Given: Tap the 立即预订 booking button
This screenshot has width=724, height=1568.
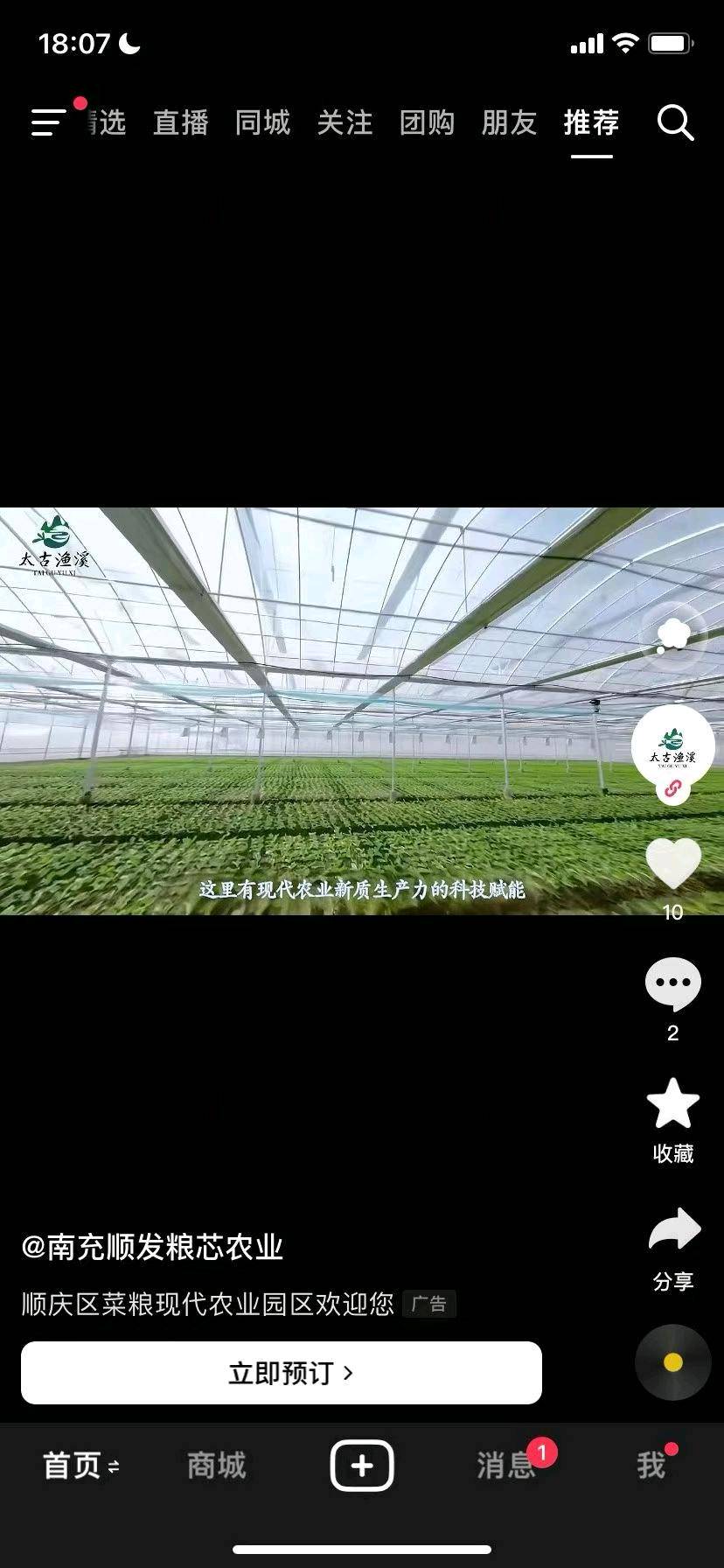Looking at the screenshot, I should click(x=282, y=1373).
